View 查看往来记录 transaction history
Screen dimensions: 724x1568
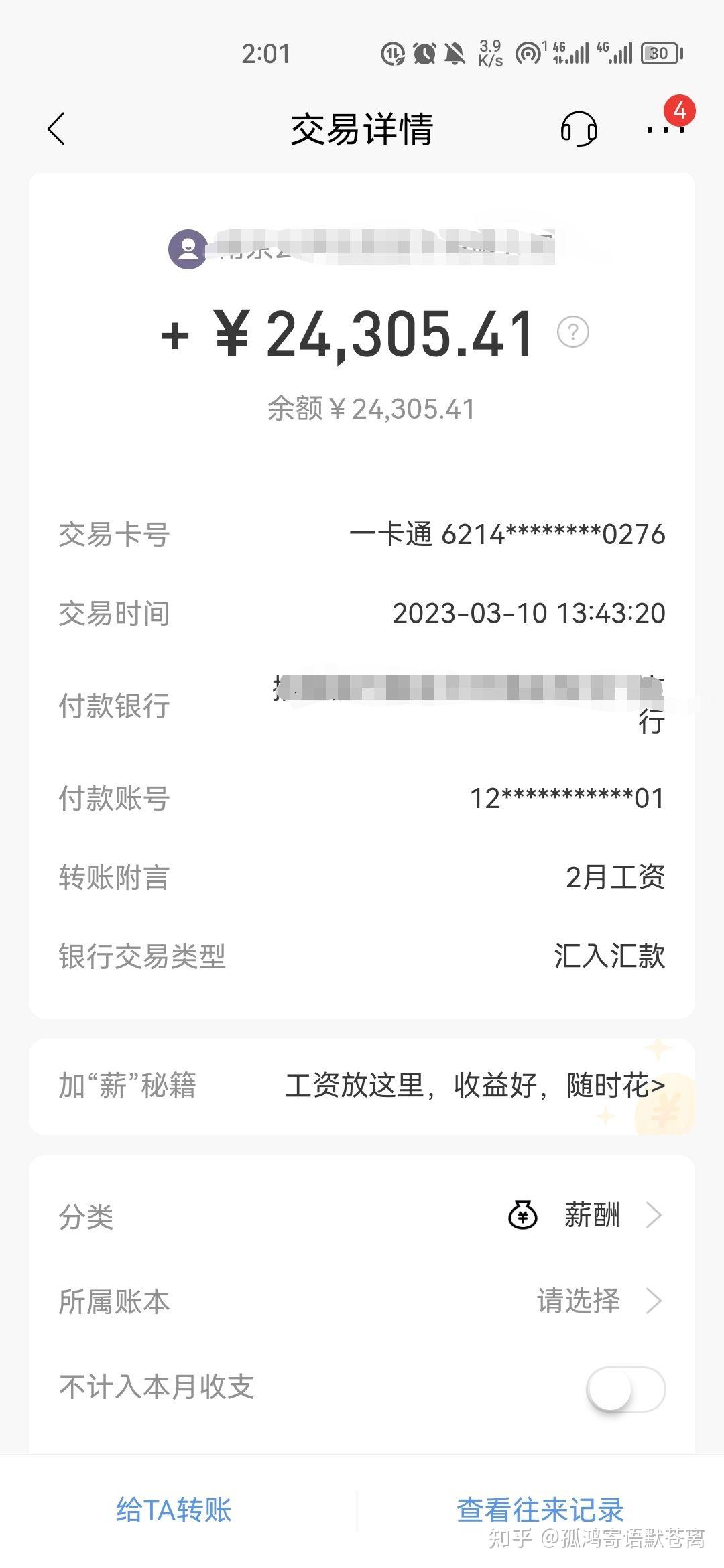point(540,1511)
